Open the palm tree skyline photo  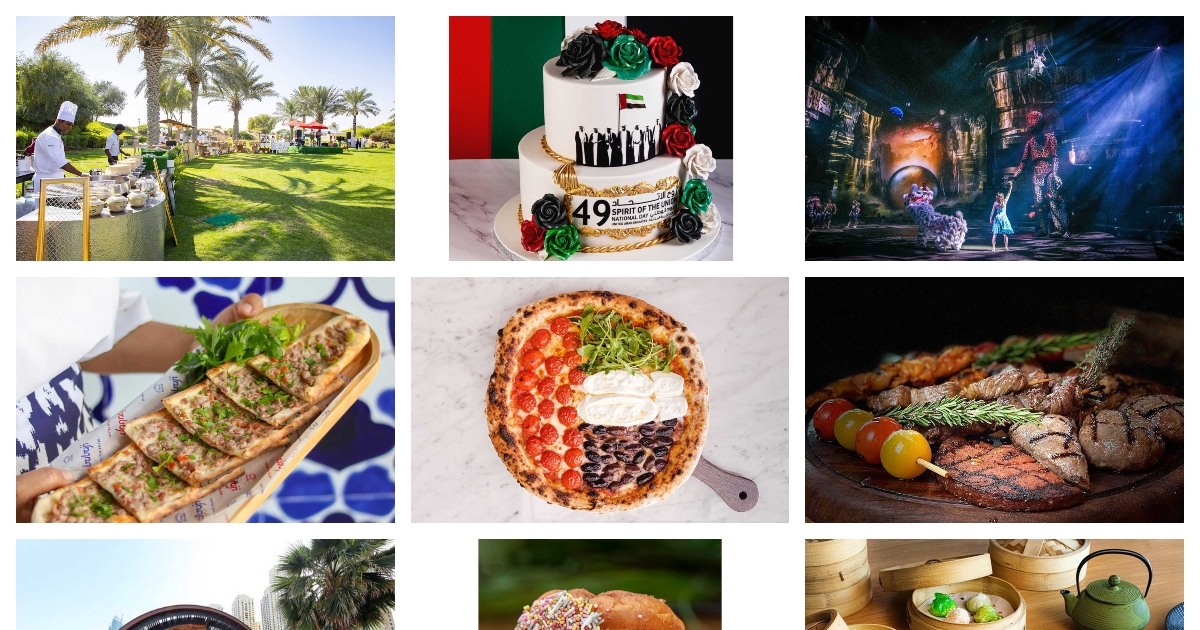(x=205, y=585)
